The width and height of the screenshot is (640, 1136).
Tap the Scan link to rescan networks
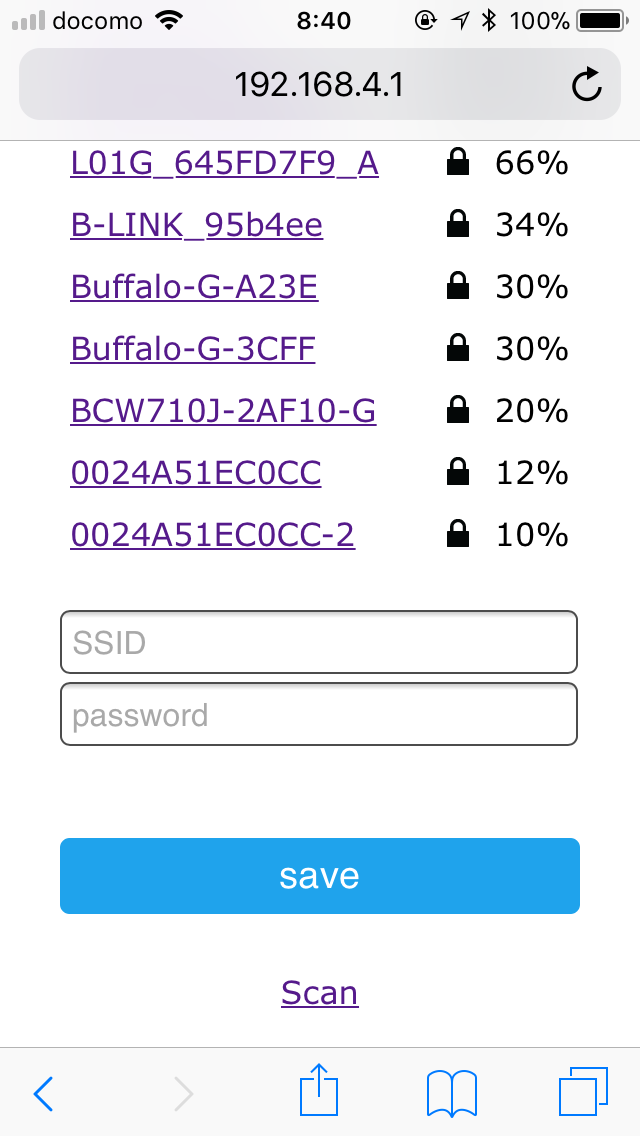pos(320,993)
